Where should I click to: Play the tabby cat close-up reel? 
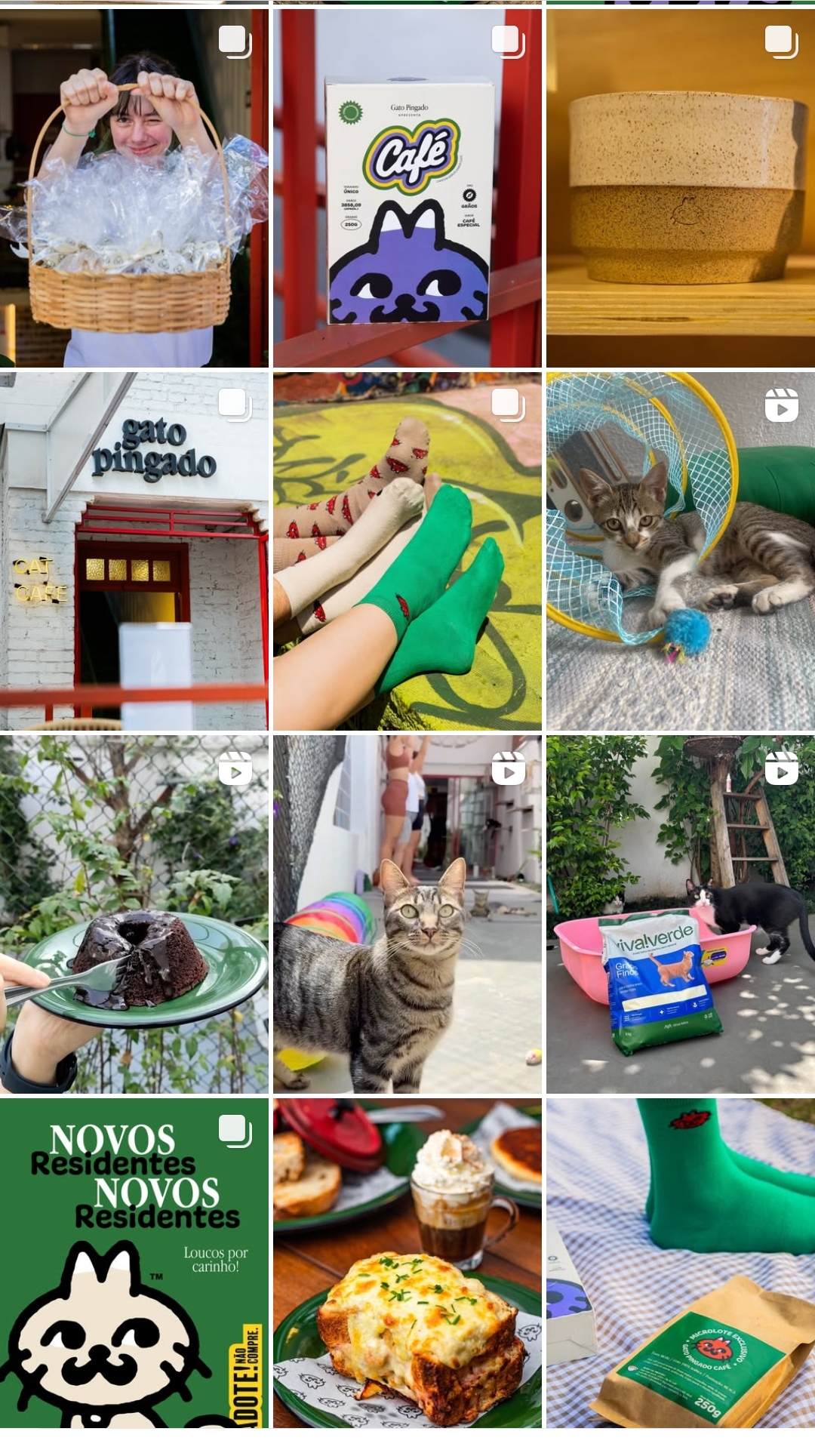(407, 914)
